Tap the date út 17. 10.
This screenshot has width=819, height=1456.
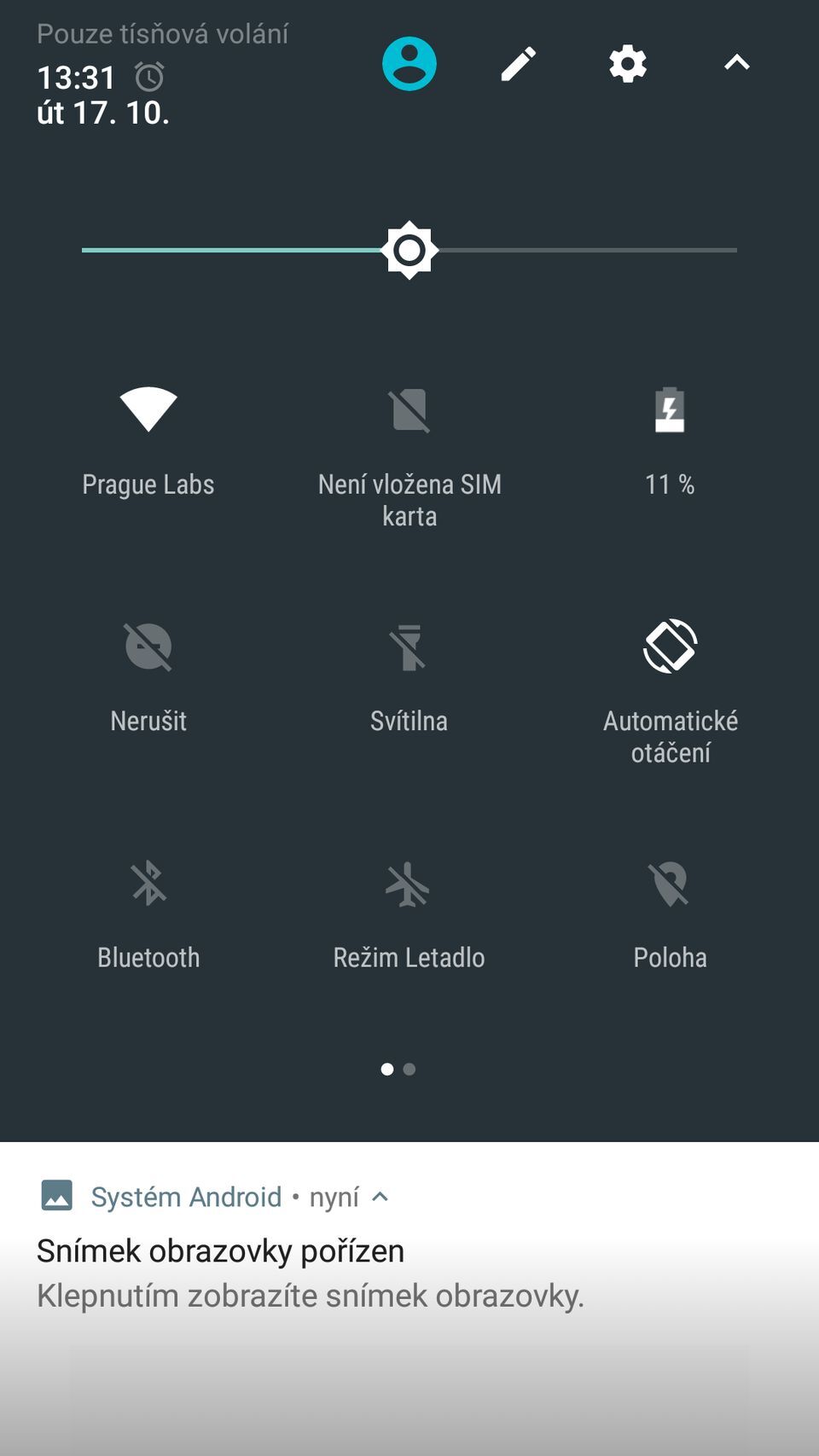coord(101,112)
